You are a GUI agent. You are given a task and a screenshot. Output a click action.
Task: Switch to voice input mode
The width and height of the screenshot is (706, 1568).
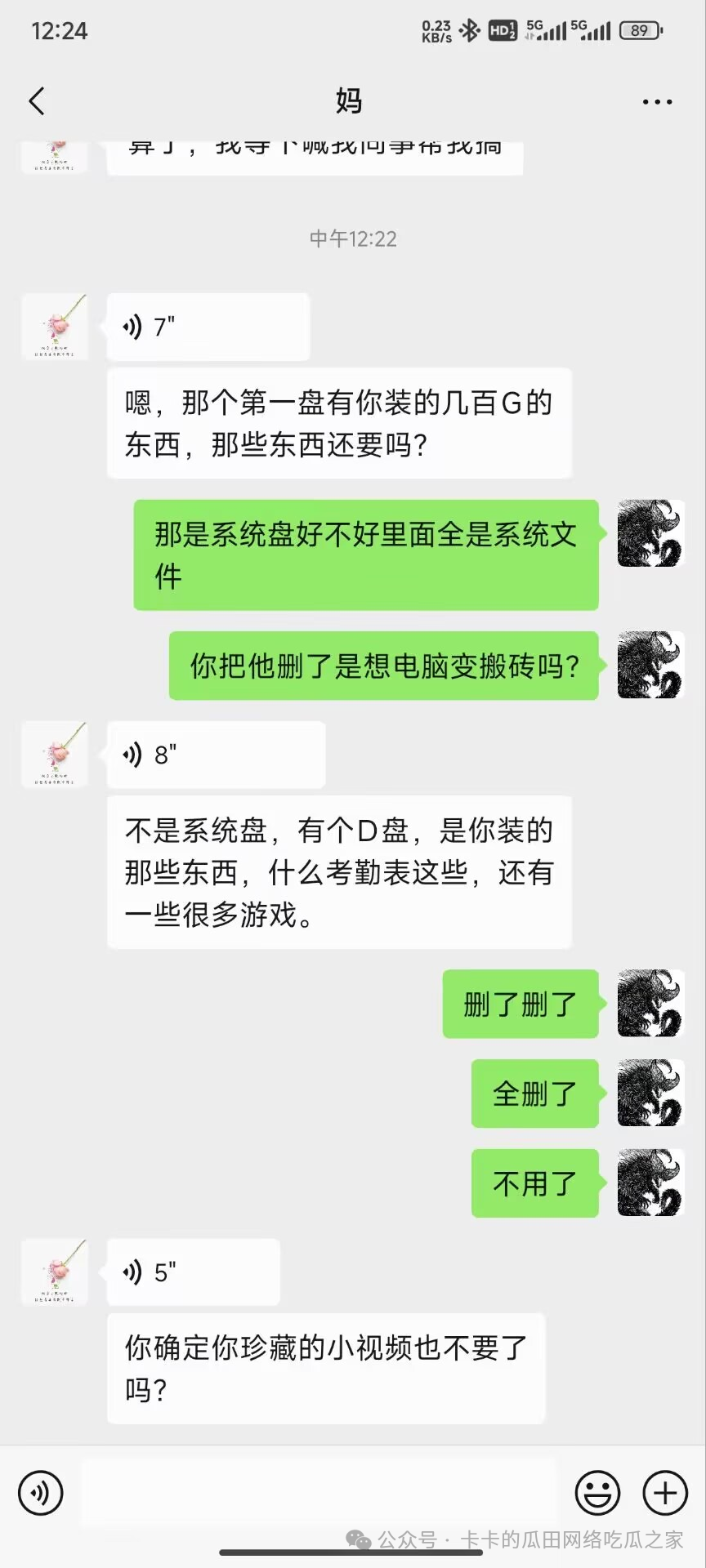[40, 1493]
